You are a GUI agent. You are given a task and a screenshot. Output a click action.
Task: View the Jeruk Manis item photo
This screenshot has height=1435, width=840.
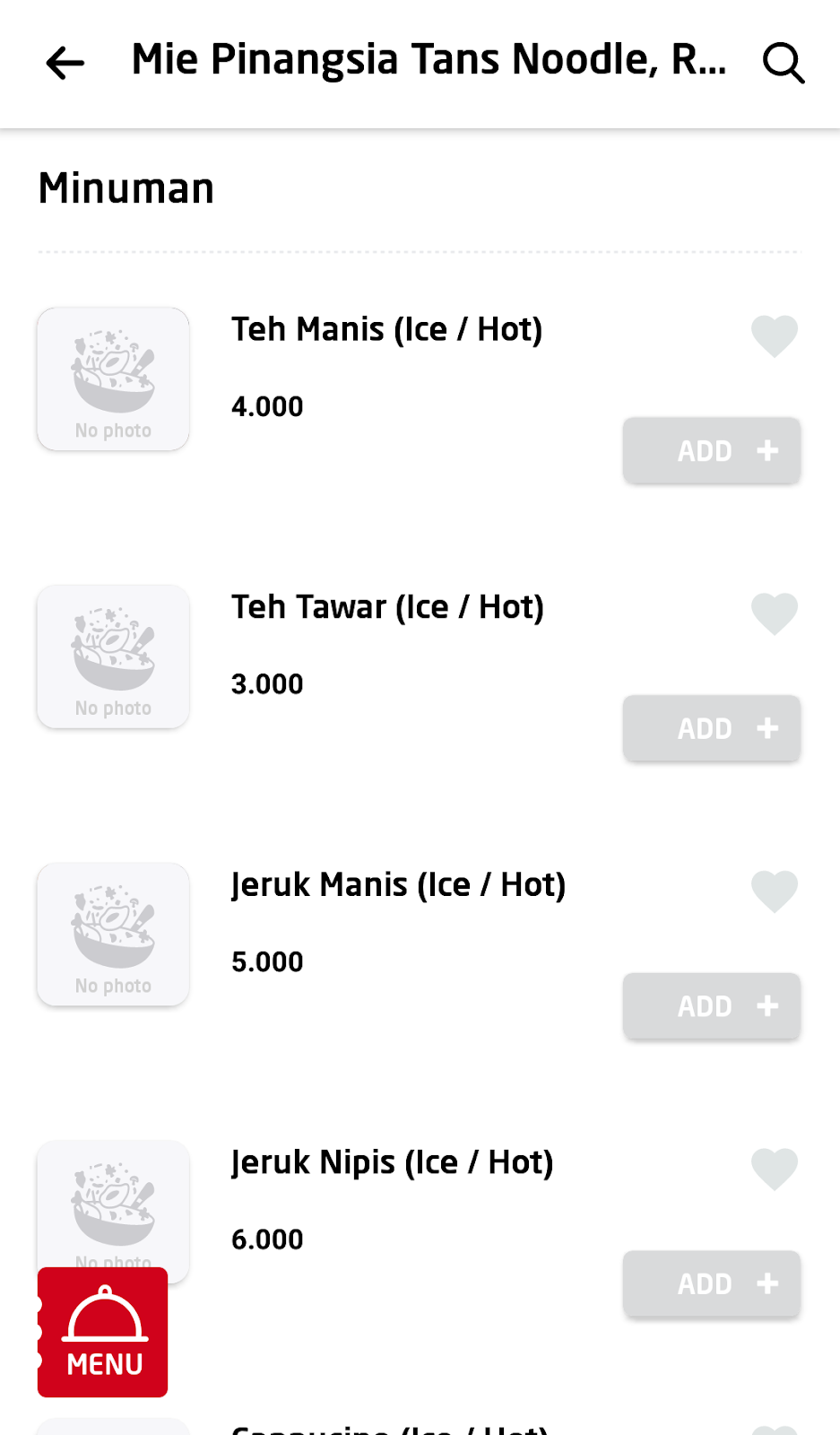[113, 934]
